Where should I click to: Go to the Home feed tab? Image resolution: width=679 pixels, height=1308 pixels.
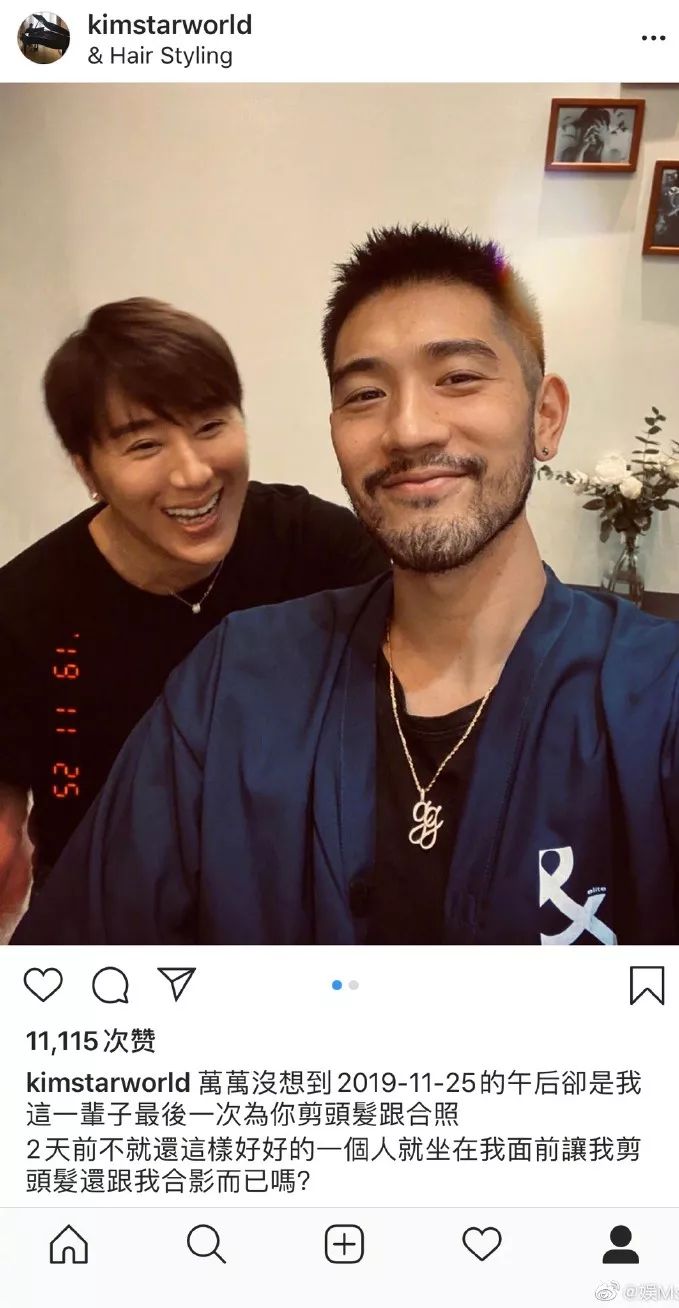pos(69,1245)
